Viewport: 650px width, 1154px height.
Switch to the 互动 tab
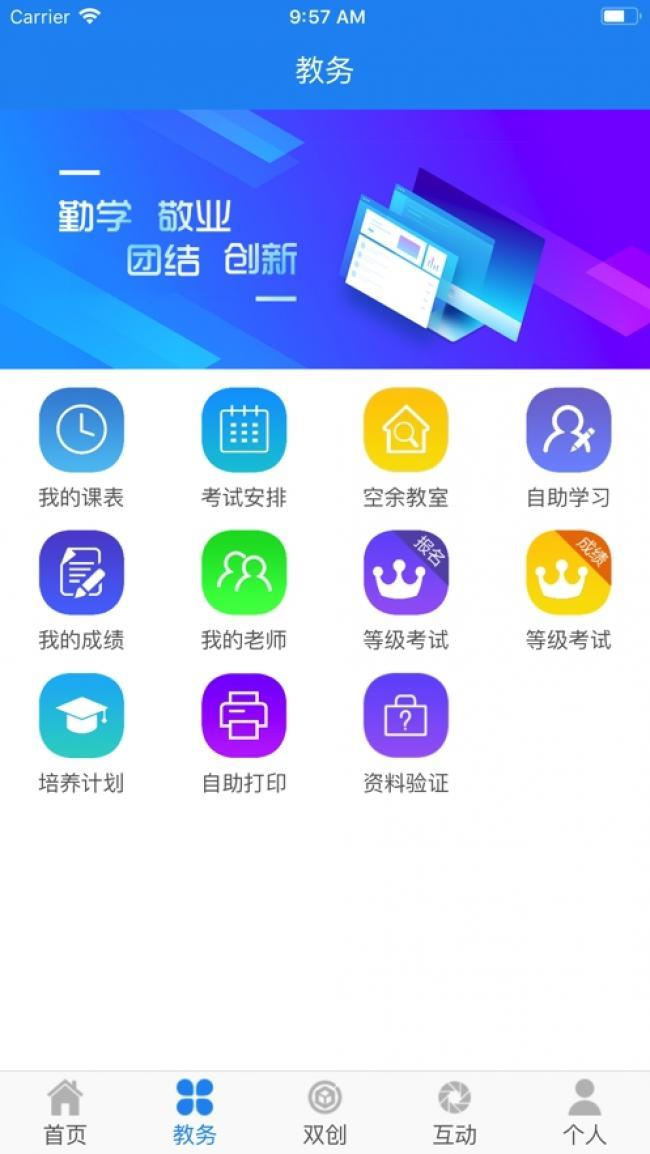click(x=455, y=1112)
